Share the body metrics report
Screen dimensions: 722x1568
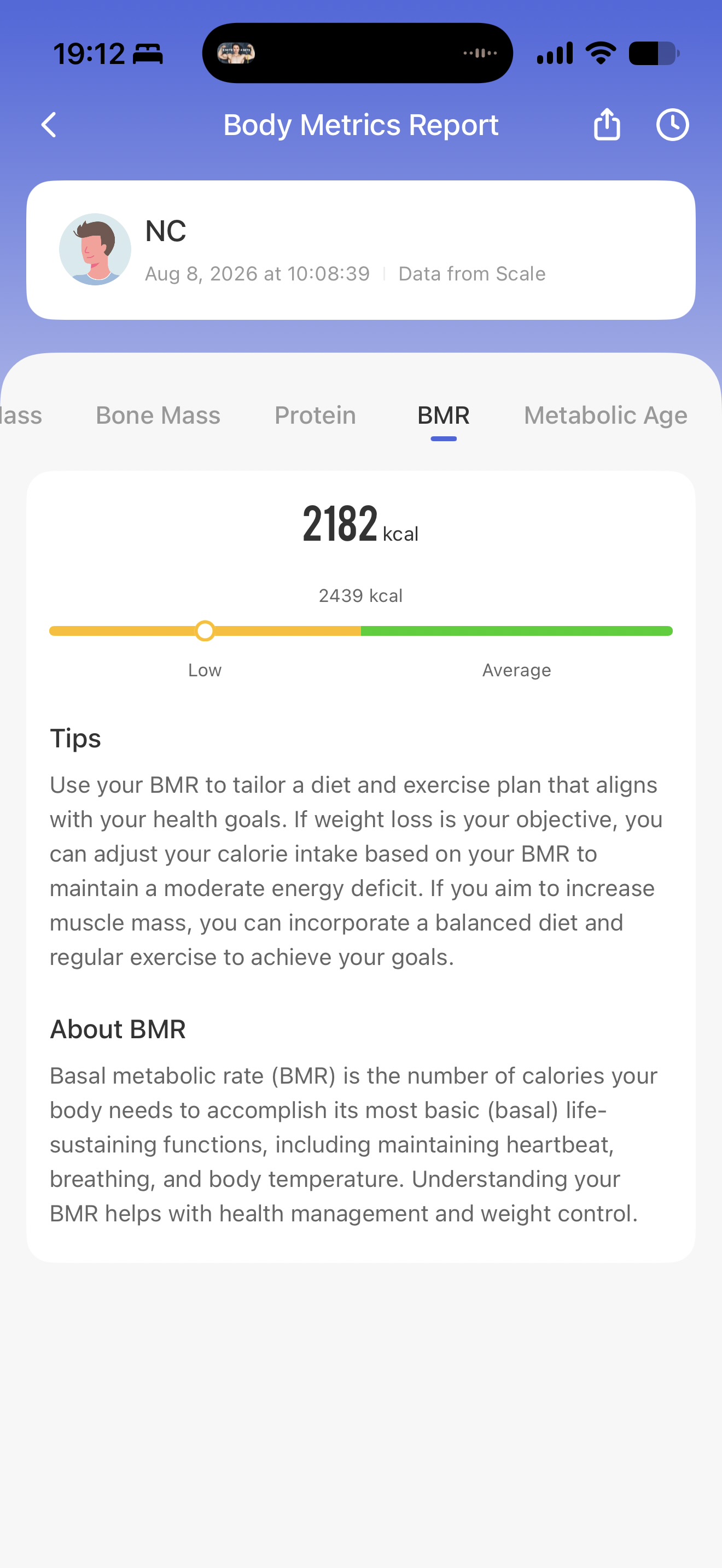coord(607,124)
